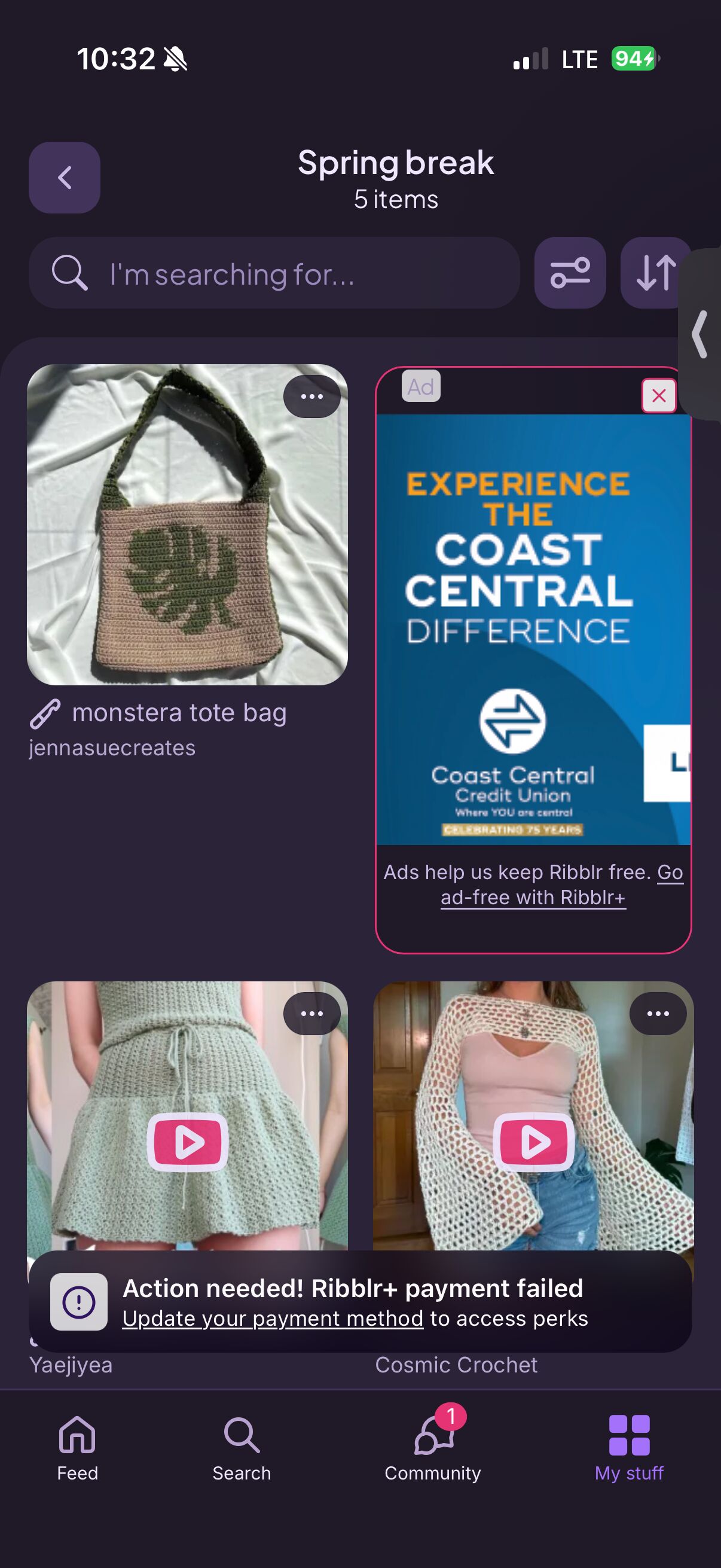This screenshot has width=721, height=1568.
Task: Expand the side panel arrow handle
Action: pos(701,334)
